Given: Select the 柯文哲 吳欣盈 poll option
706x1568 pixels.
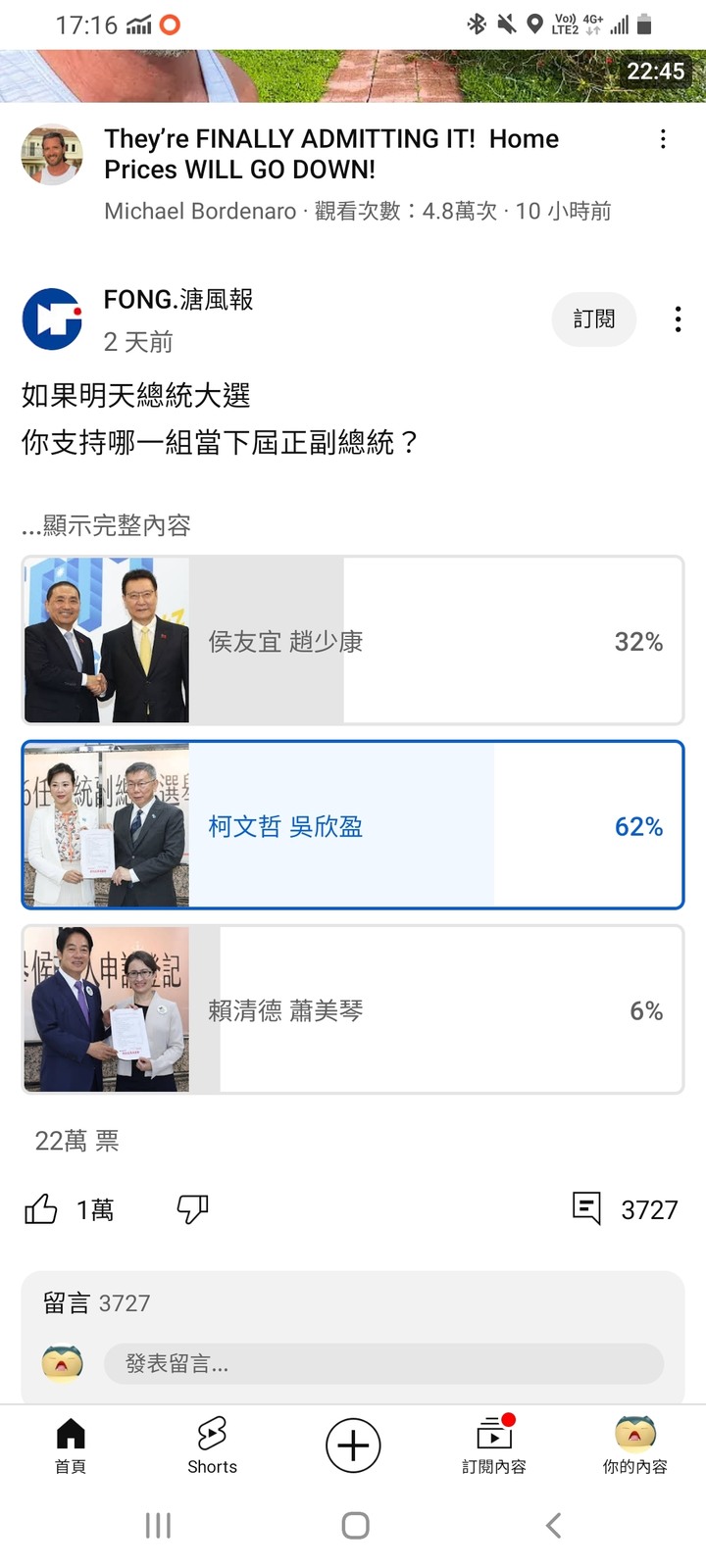Looking at the screenshot, I should pyautogui.click(x=353, y=825).
